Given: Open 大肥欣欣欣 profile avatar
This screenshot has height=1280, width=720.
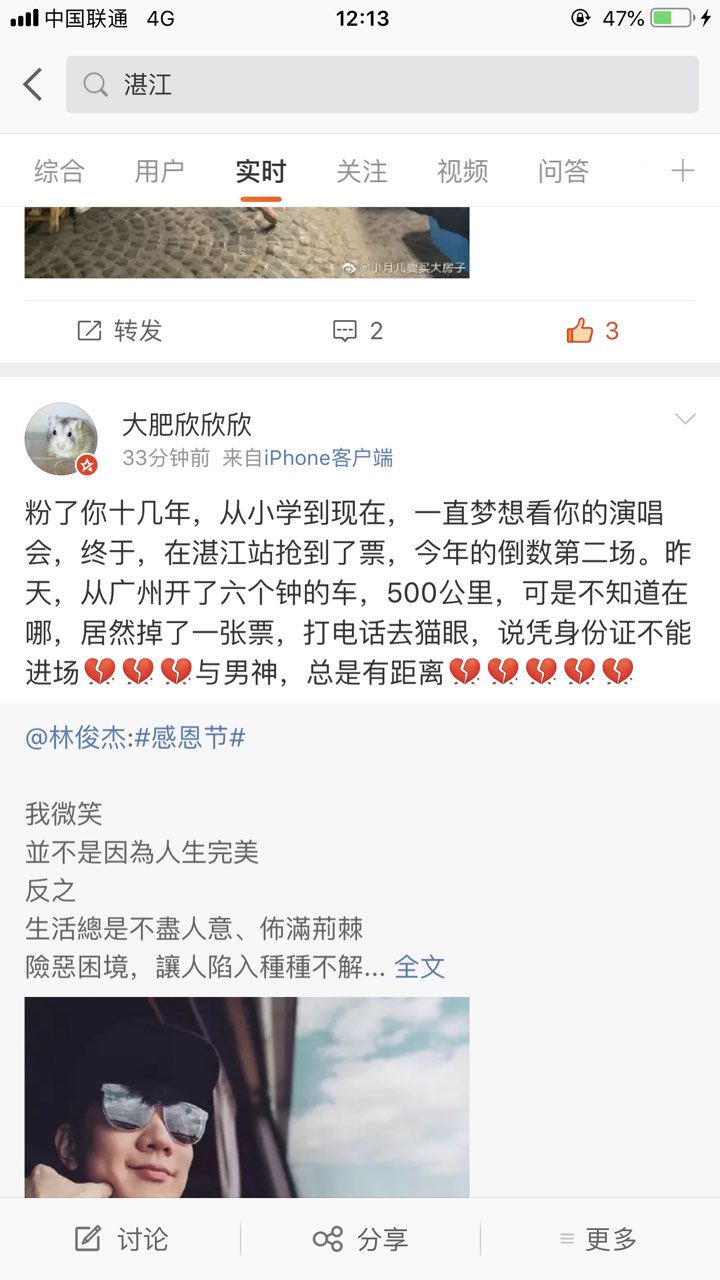Looking at the screenshot, I should (61, 439).
